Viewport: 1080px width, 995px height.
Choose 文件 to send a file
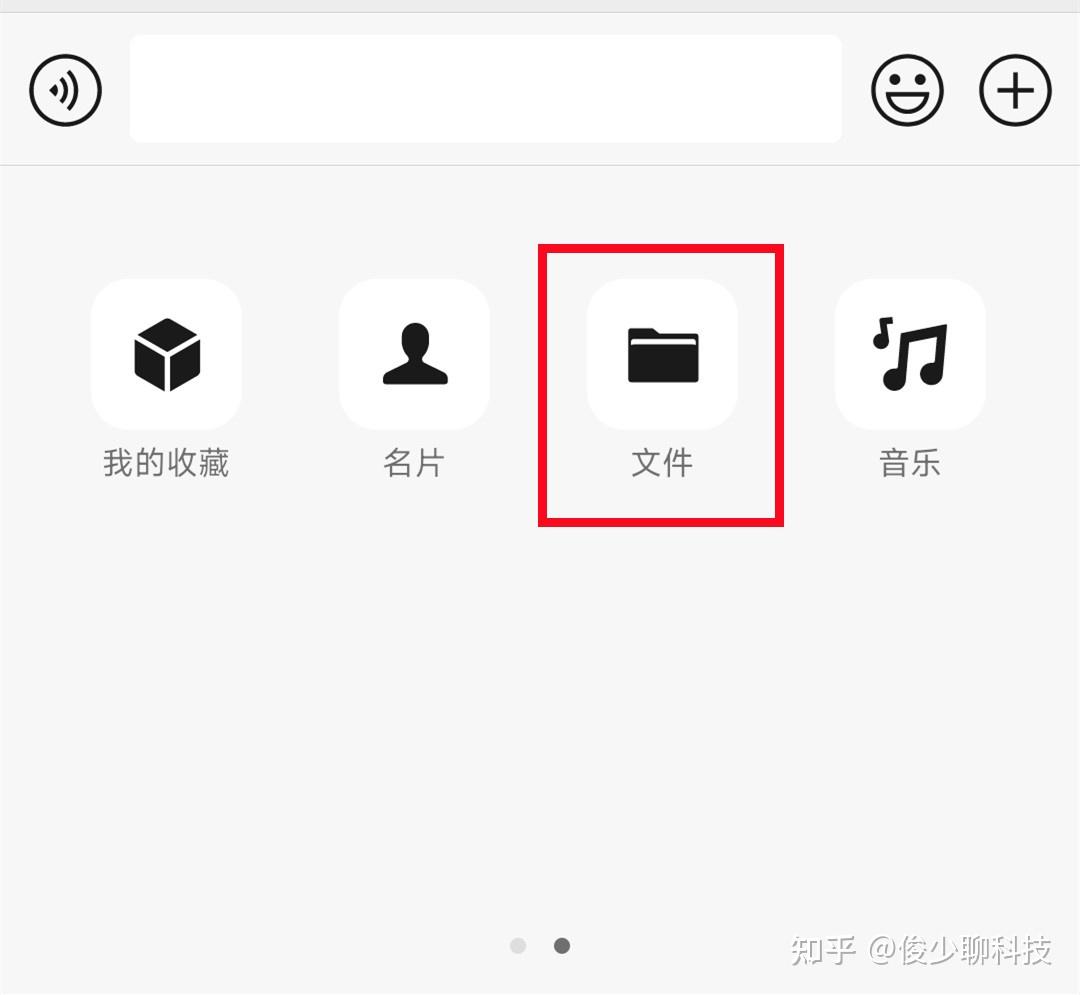point(662,356)
